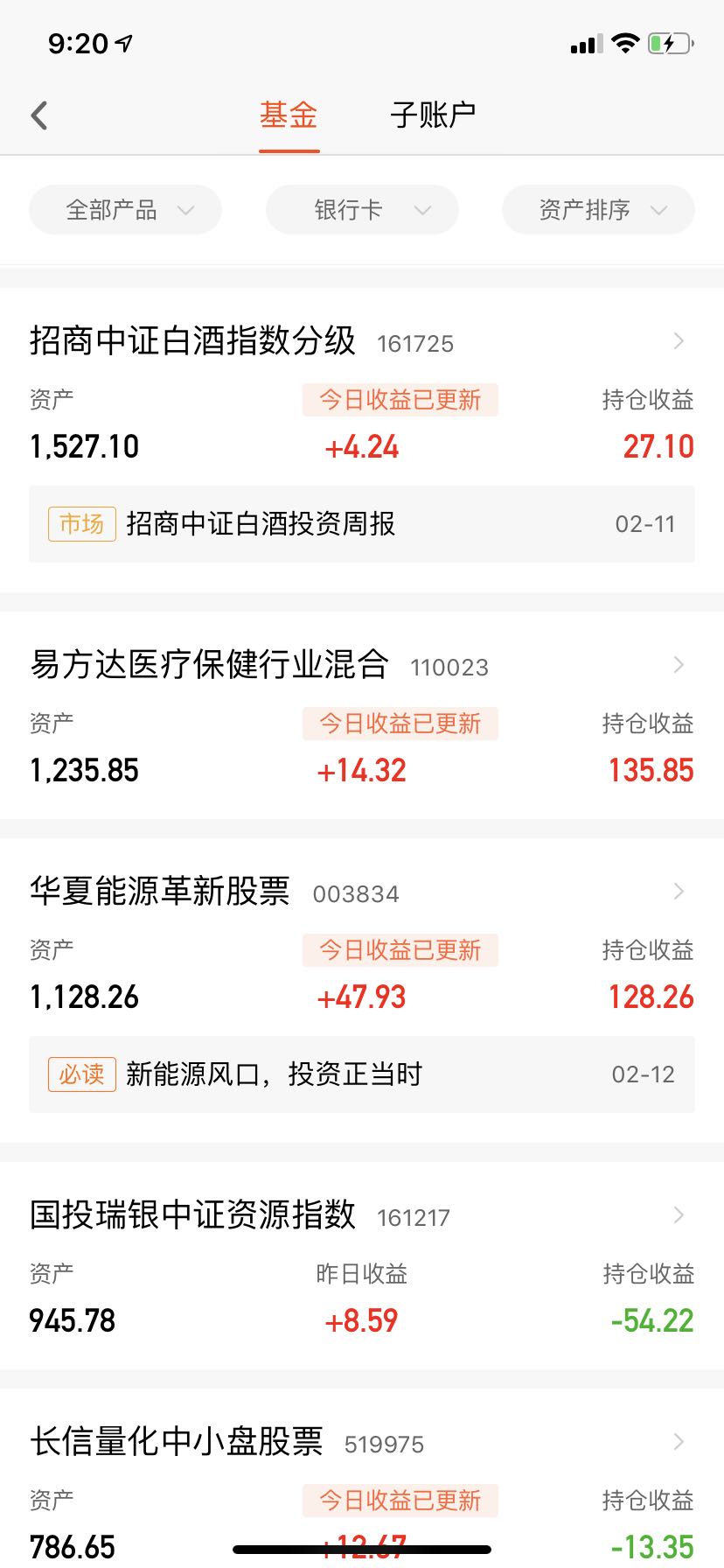Open the 长信量化中小盘股票 fund card
This screenshot has width=724, height=1568.
[x=362, y=1479]
